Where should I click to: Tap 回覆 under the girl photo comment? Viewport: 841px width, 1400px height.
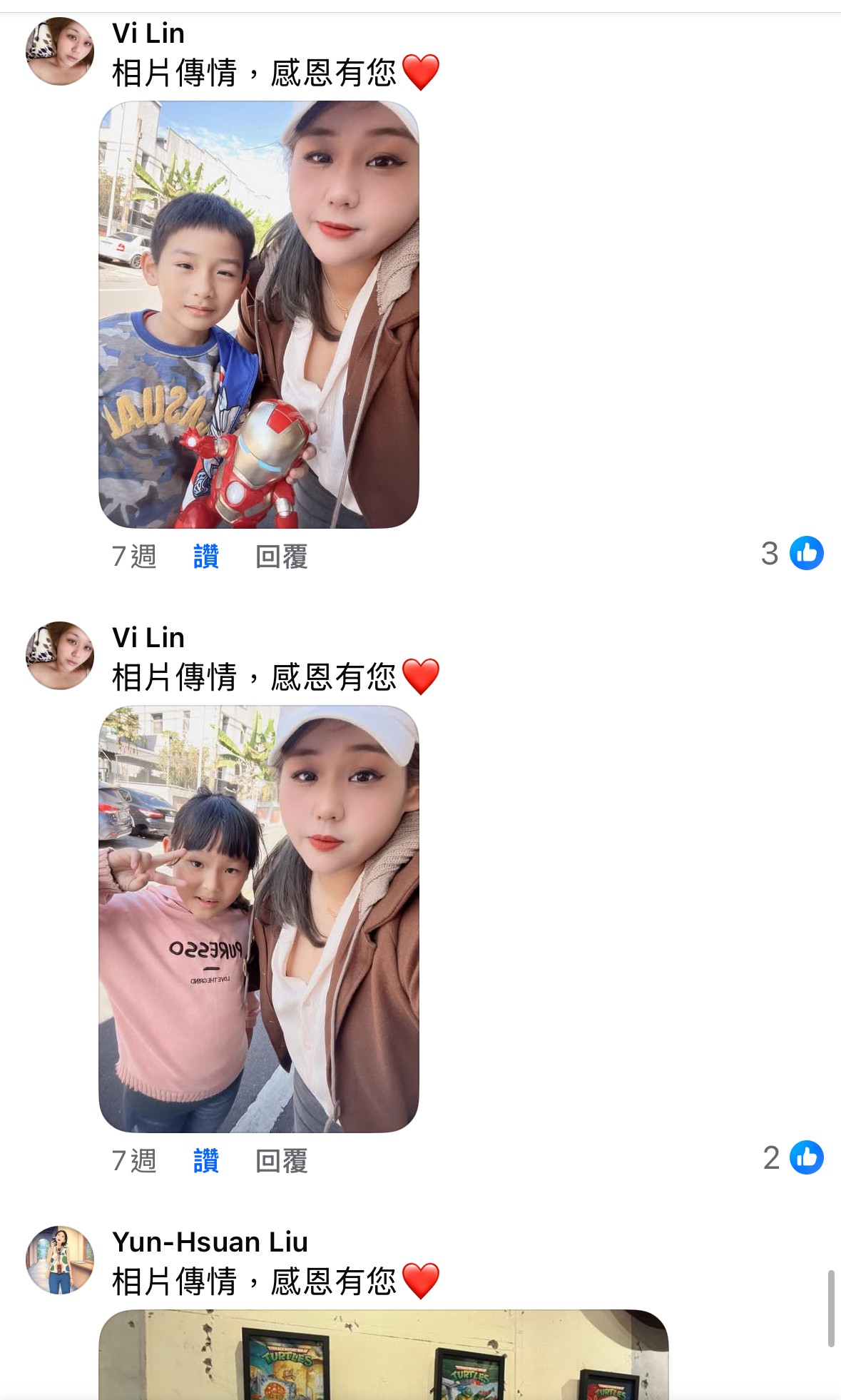click(282, 1161)
